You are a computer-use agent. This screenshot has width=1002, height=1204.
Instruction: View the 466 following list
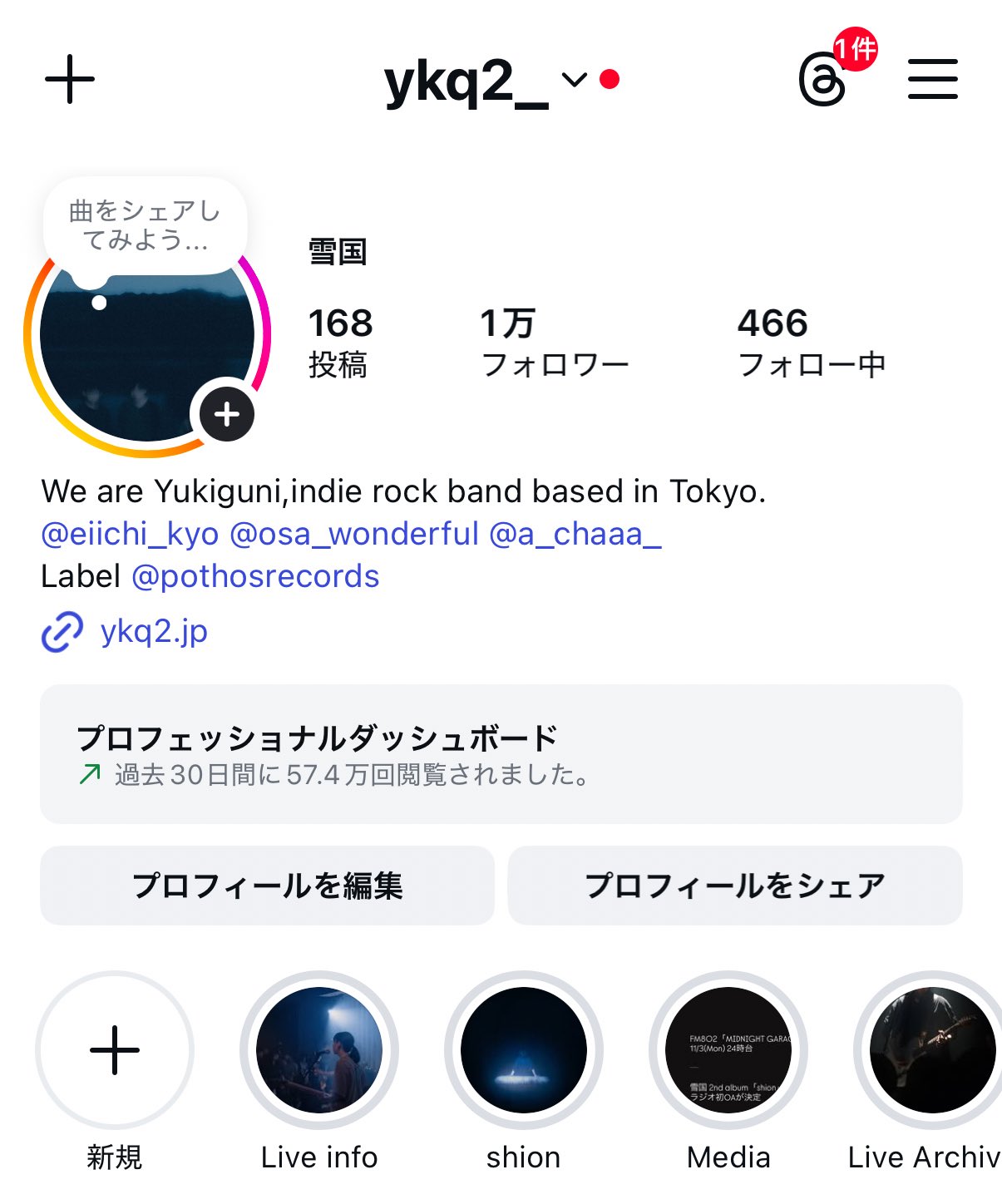coord(811,343)
